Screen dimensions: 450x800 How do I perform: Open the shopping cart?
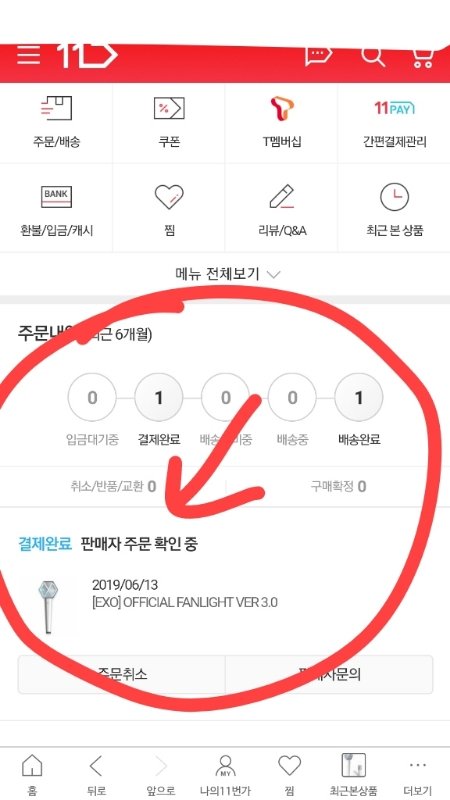coord(423,56)
